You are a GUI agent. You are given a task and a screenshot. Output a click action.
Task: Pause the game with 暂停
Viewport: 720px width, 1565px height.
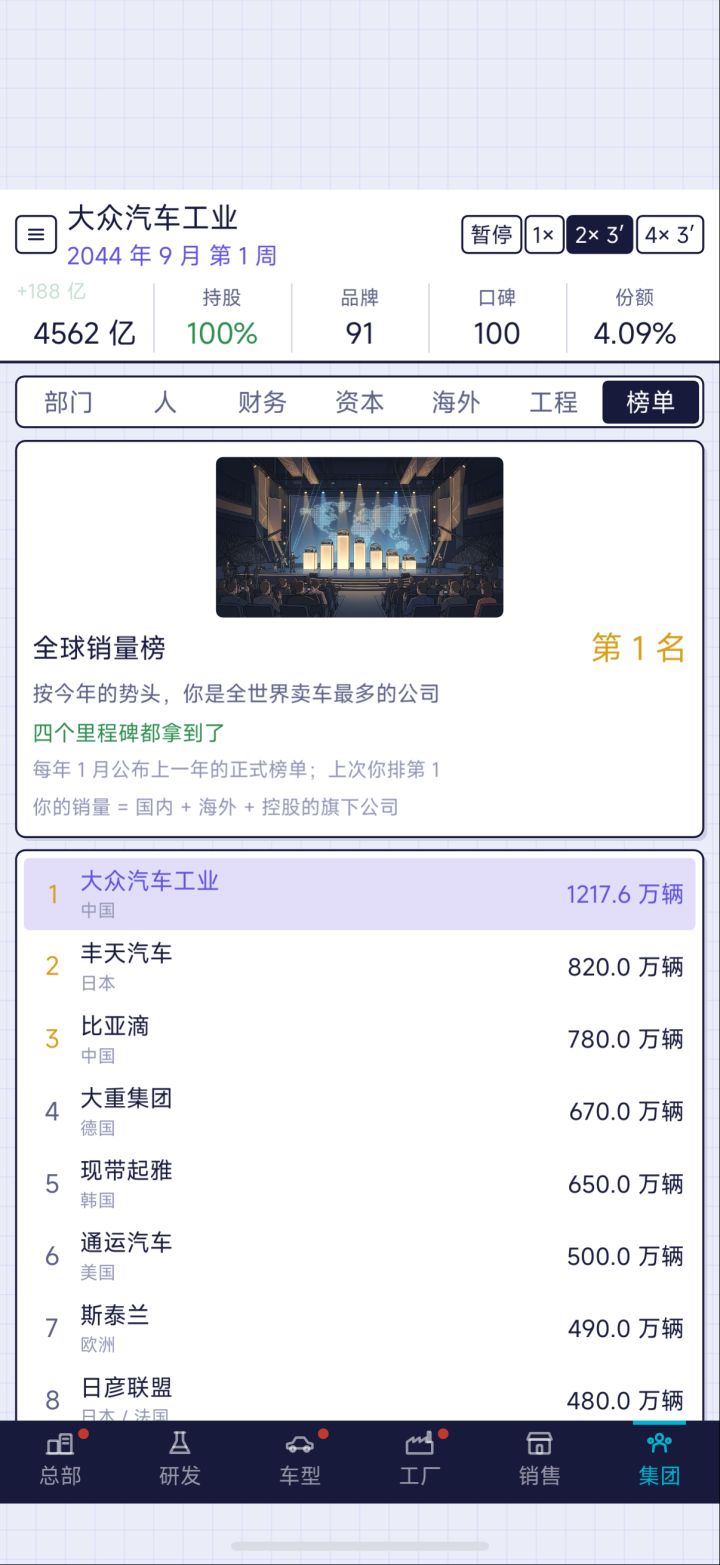(491, 235)
